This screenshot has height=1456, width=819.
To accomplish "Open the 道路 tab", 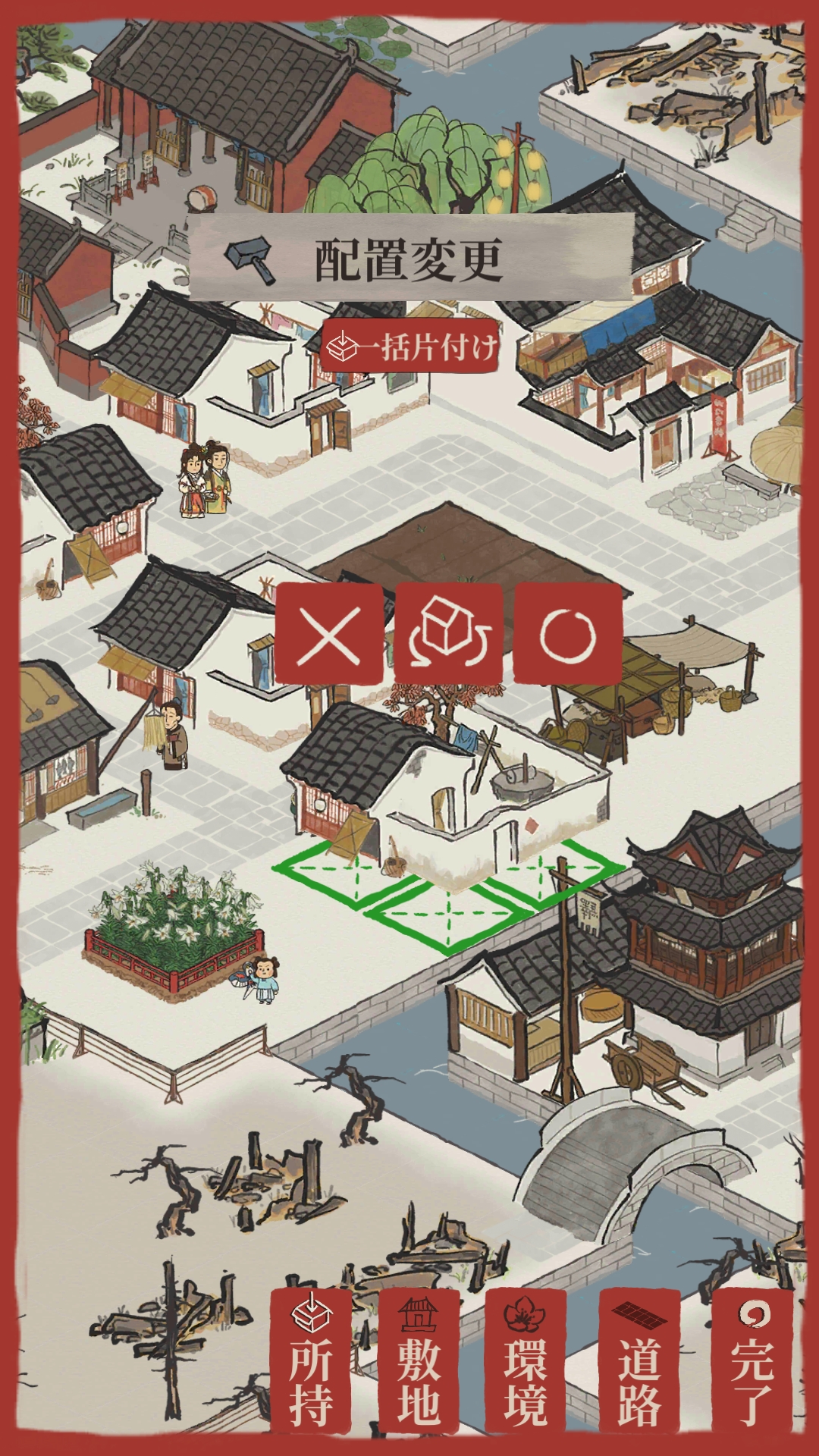I will pyautogui.click(x=639, y=1361).
